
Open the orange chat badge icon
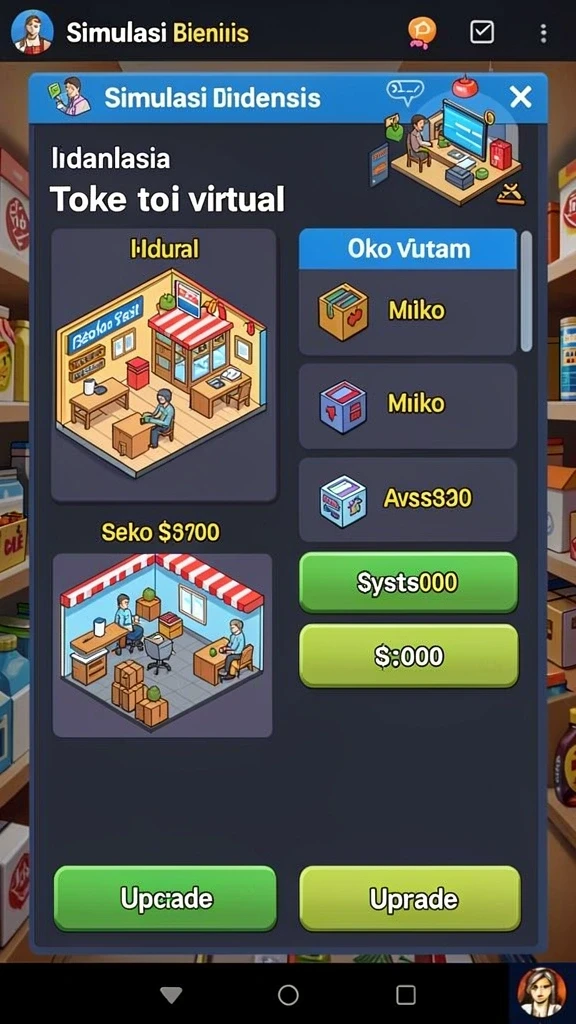(422, 32)
